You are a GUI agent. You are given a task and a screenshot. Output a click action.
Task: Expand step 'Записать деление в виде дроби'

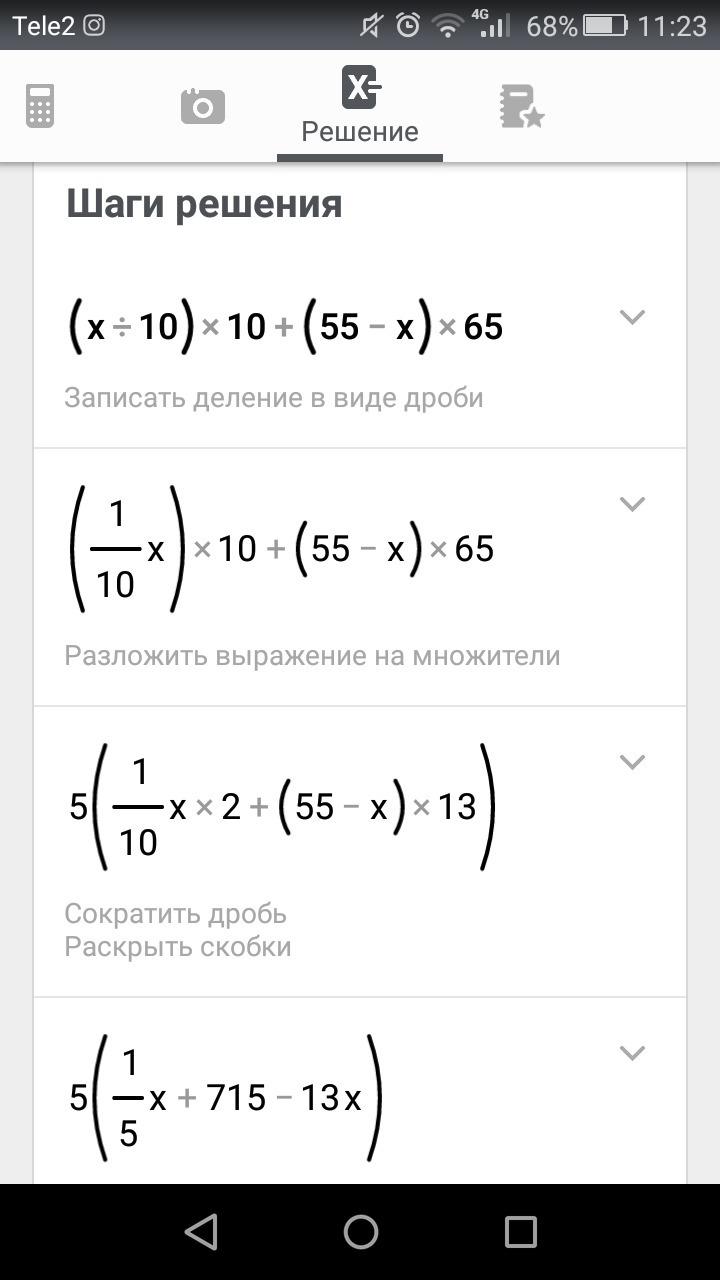coord(632,318)
